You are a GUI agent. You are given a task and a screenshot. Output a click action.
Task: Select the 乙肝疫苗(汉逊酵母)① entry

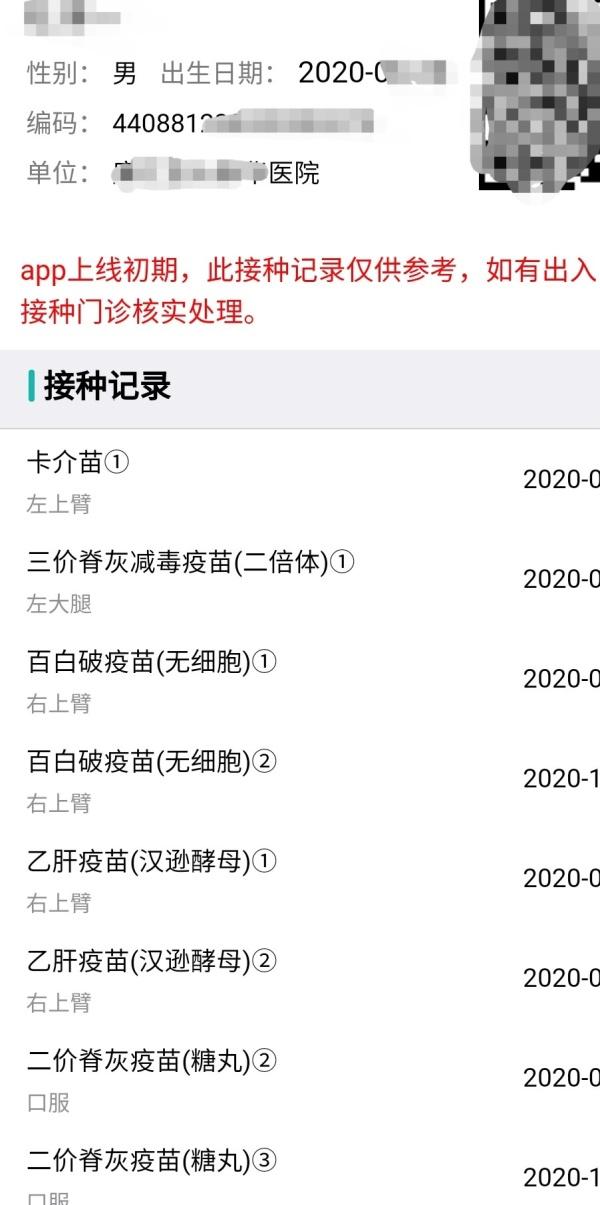(300, 880)
